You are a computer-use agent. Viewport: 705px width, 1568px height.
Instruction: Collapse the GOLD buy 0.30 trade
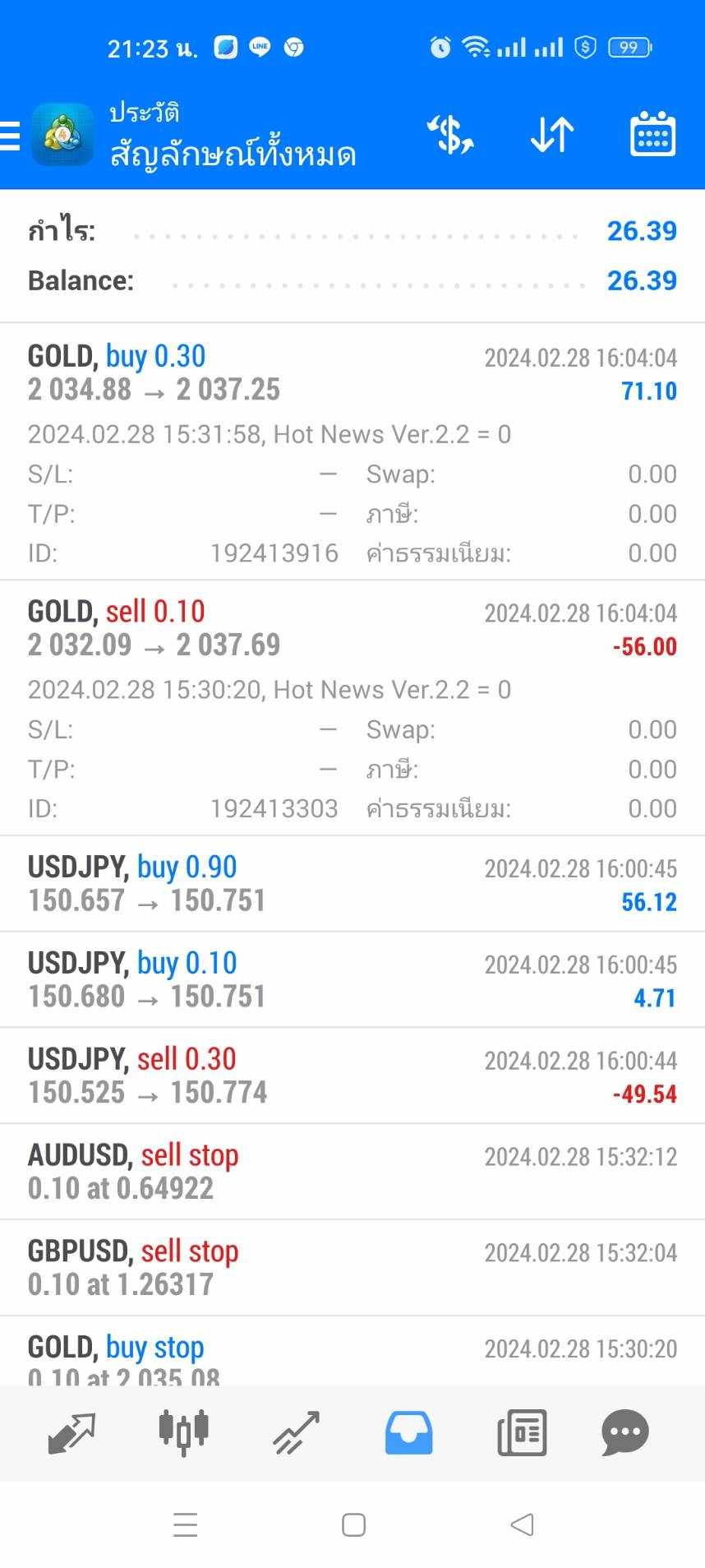352,451
